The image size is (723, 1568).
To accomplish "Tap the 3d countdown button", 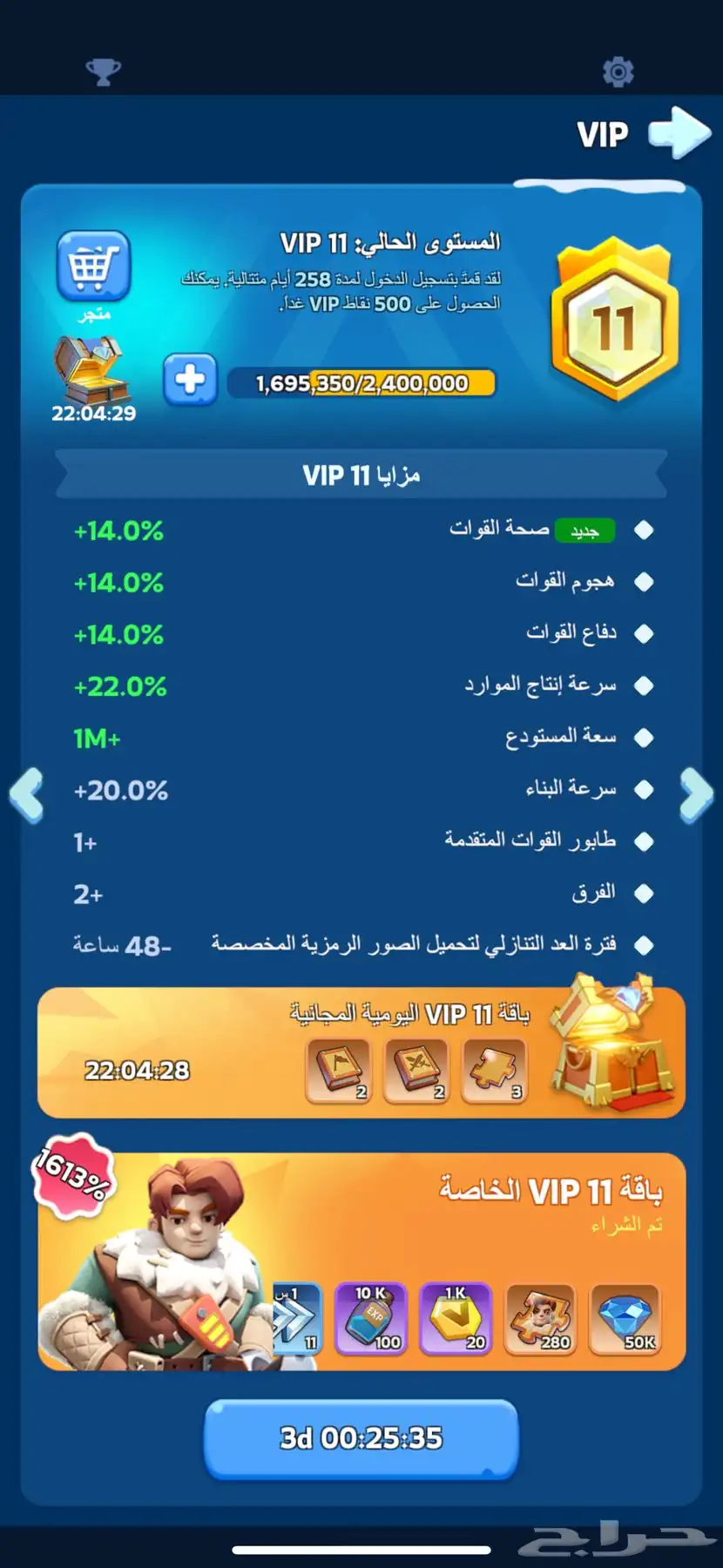I will pyautogui.click(x=361, y=1438).
